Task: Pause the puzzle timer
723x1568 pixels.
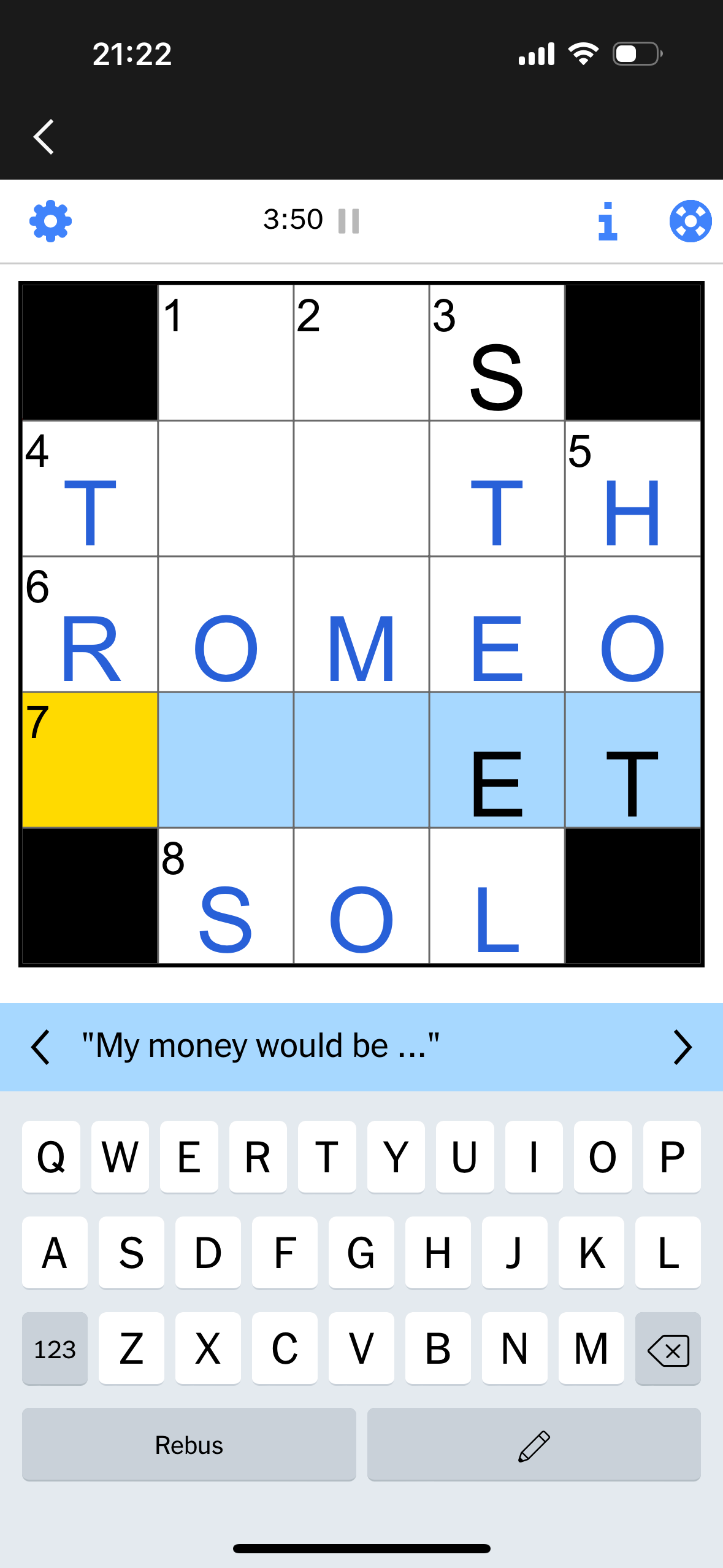Action: (348, 221)
